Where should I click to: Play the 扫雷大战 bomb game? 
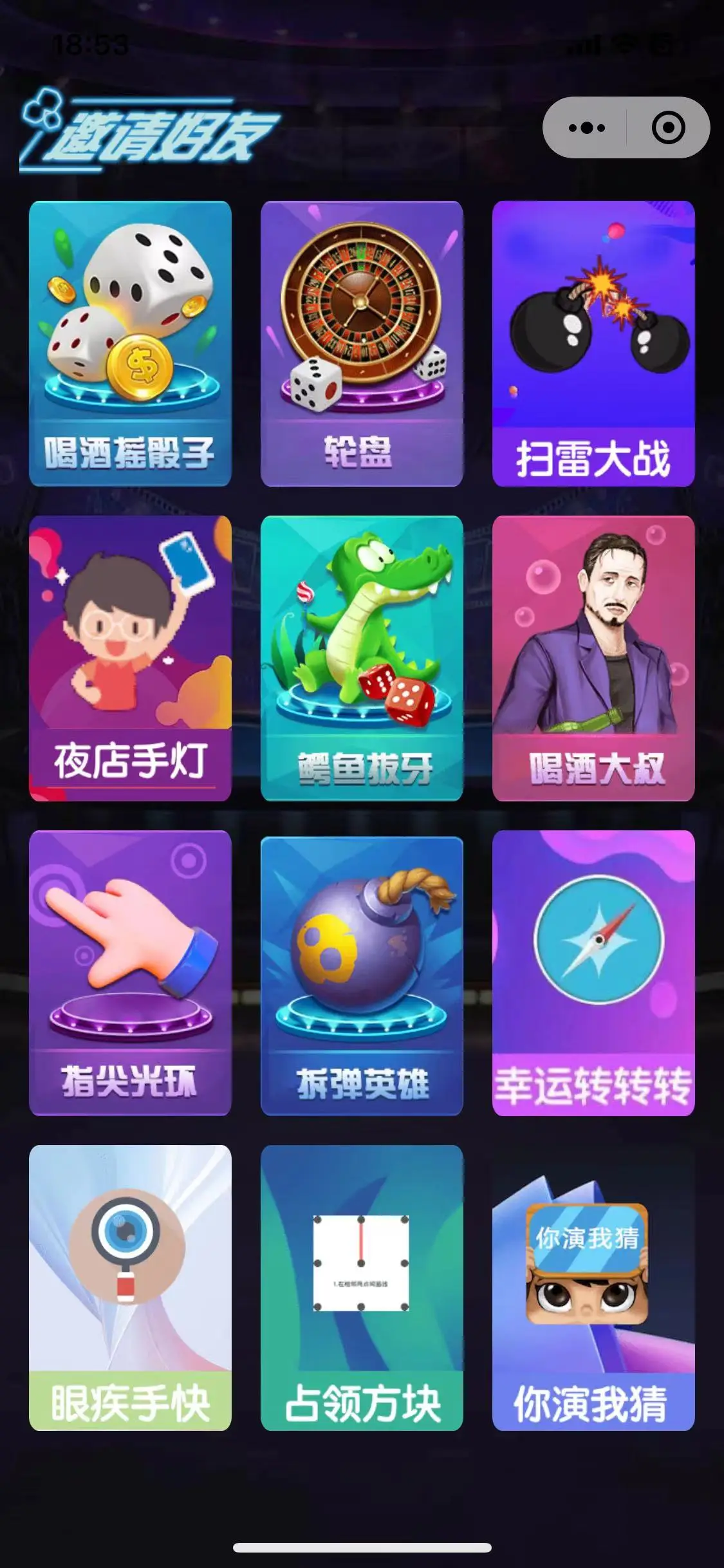[x=593, y=343]
